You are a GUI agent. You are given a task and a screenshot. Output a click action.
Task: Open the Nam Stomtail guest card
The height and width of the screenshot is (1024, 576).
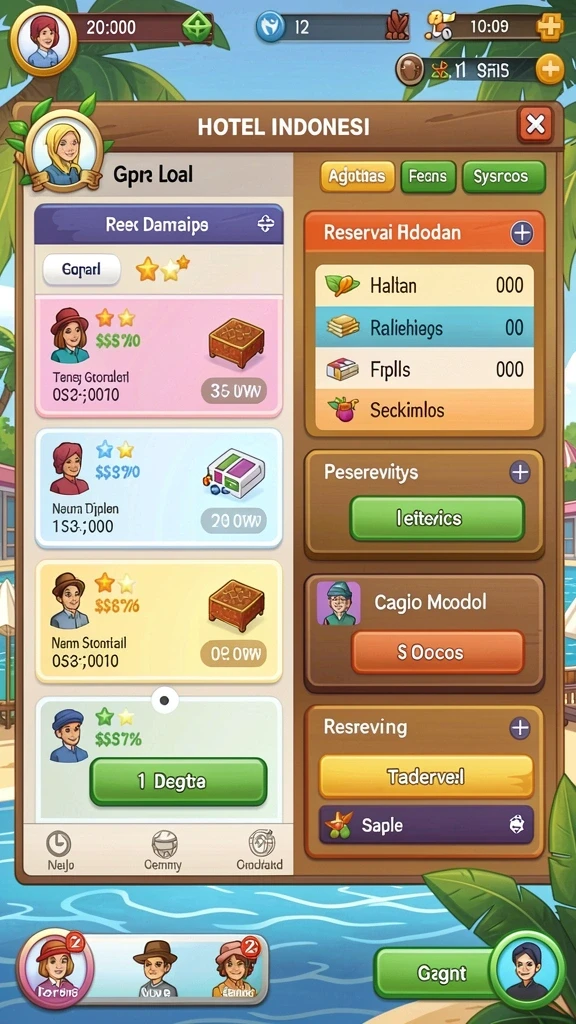click(159, 621)
